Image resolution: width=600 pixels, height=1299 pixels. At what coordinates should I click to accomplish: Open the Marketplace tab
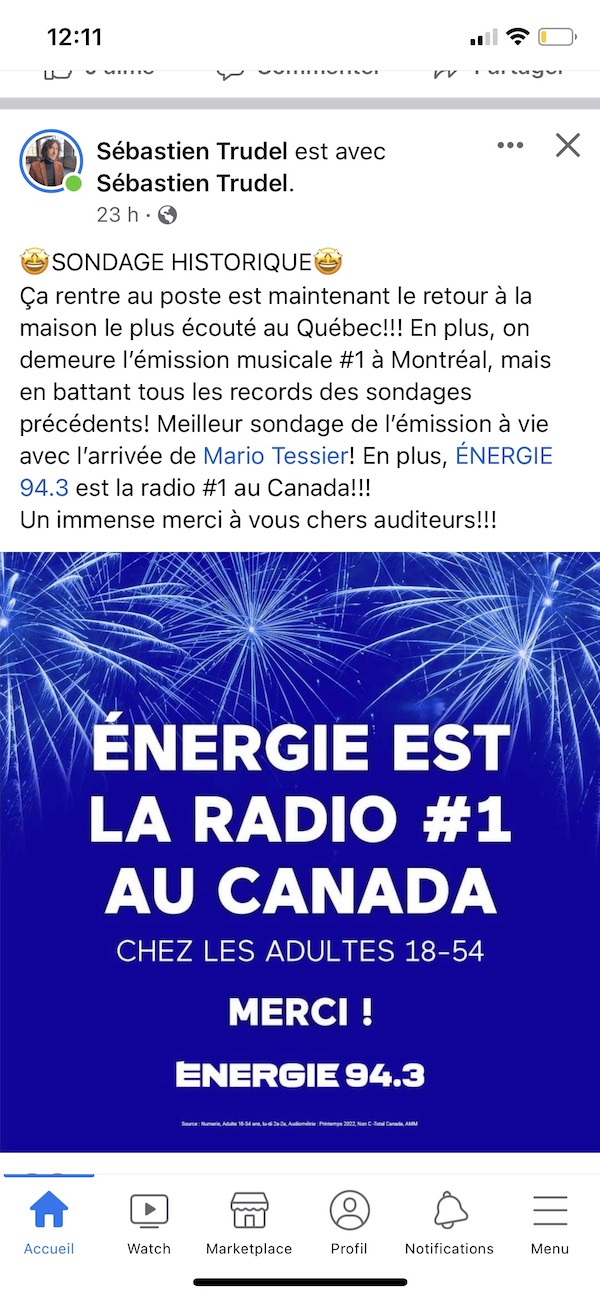249,1224
